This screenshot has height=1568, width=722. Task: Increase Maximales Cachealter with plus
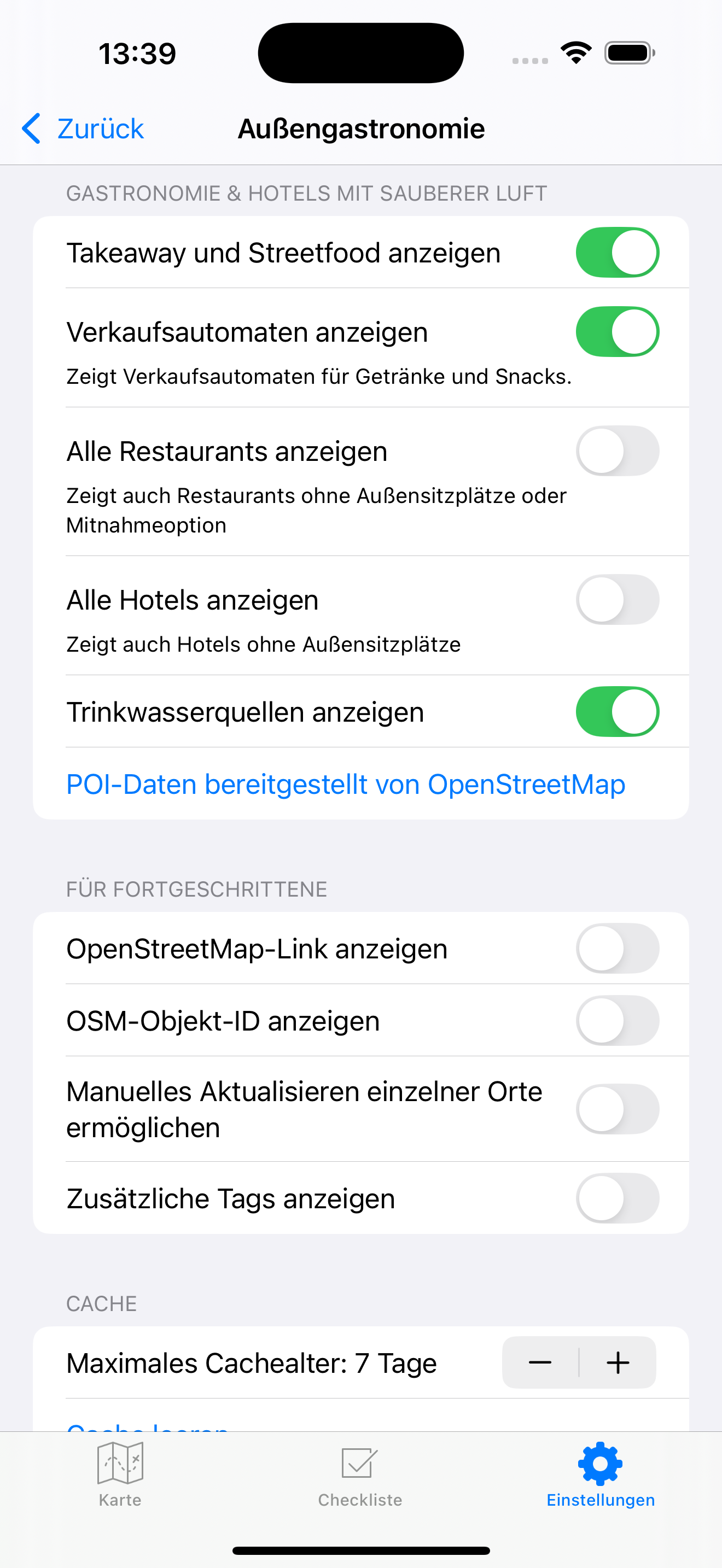(618, 1362)
